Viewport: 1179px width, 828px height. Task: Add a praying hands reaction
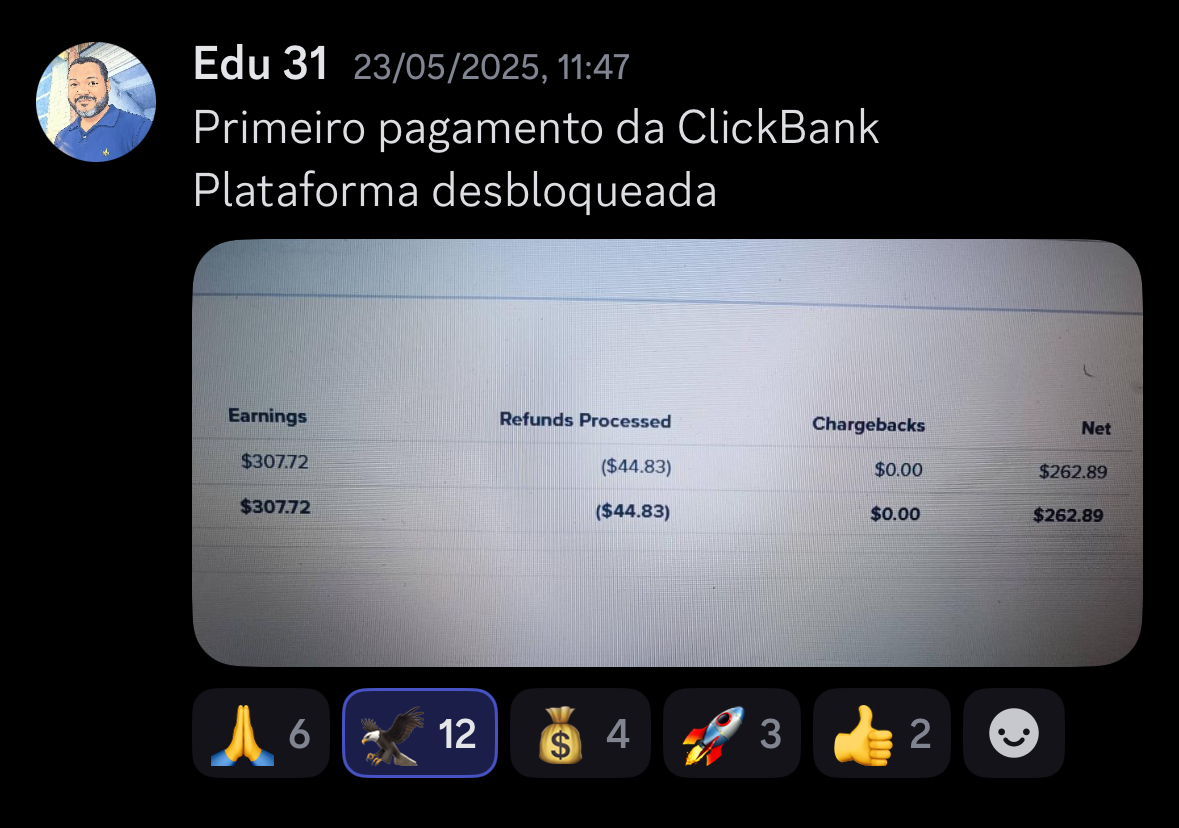click(x=260, y=733)
